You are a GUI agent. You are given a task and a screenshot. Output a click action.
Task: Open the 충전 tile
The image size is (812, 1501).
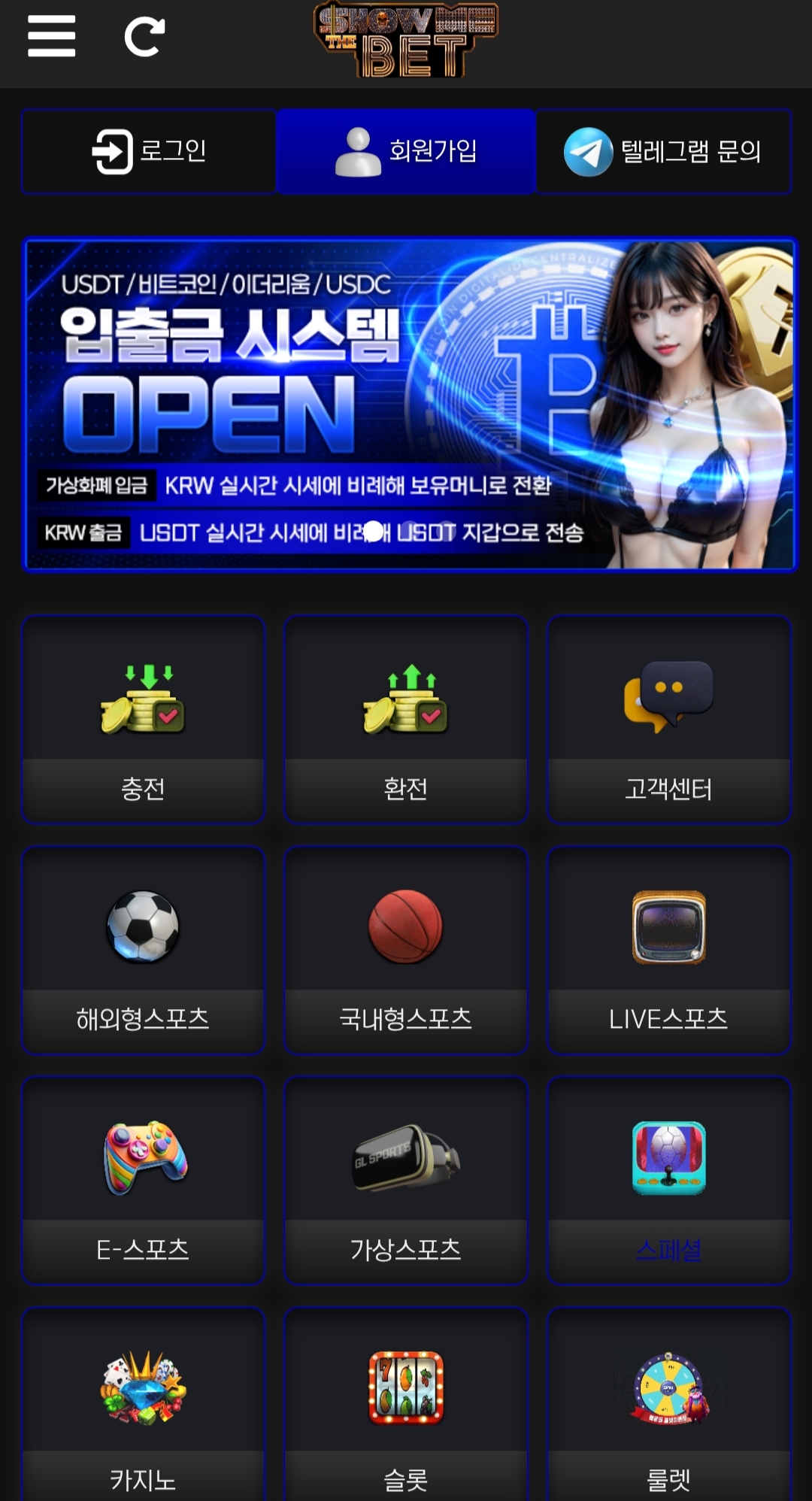point(143,720)
